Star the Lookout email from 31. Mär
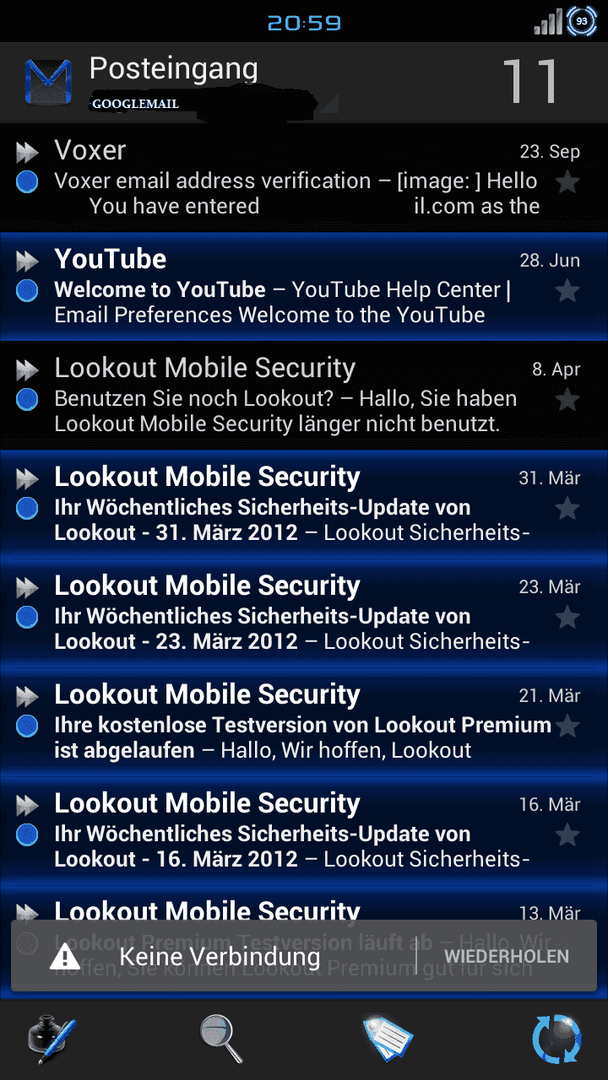Image resolution: width=608 pixels, height=1080 pixels. coord(567,509)
